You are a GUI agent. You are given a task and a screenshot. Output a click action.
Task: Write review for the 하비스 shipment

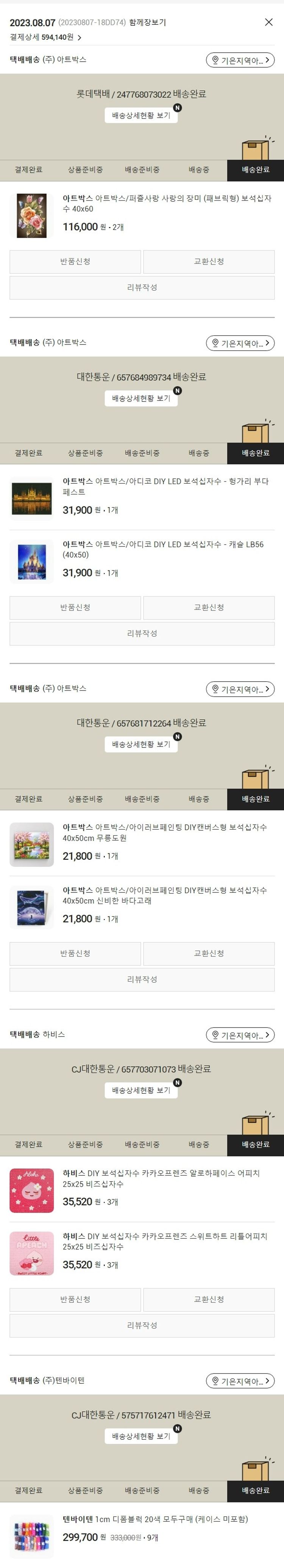141,1325
